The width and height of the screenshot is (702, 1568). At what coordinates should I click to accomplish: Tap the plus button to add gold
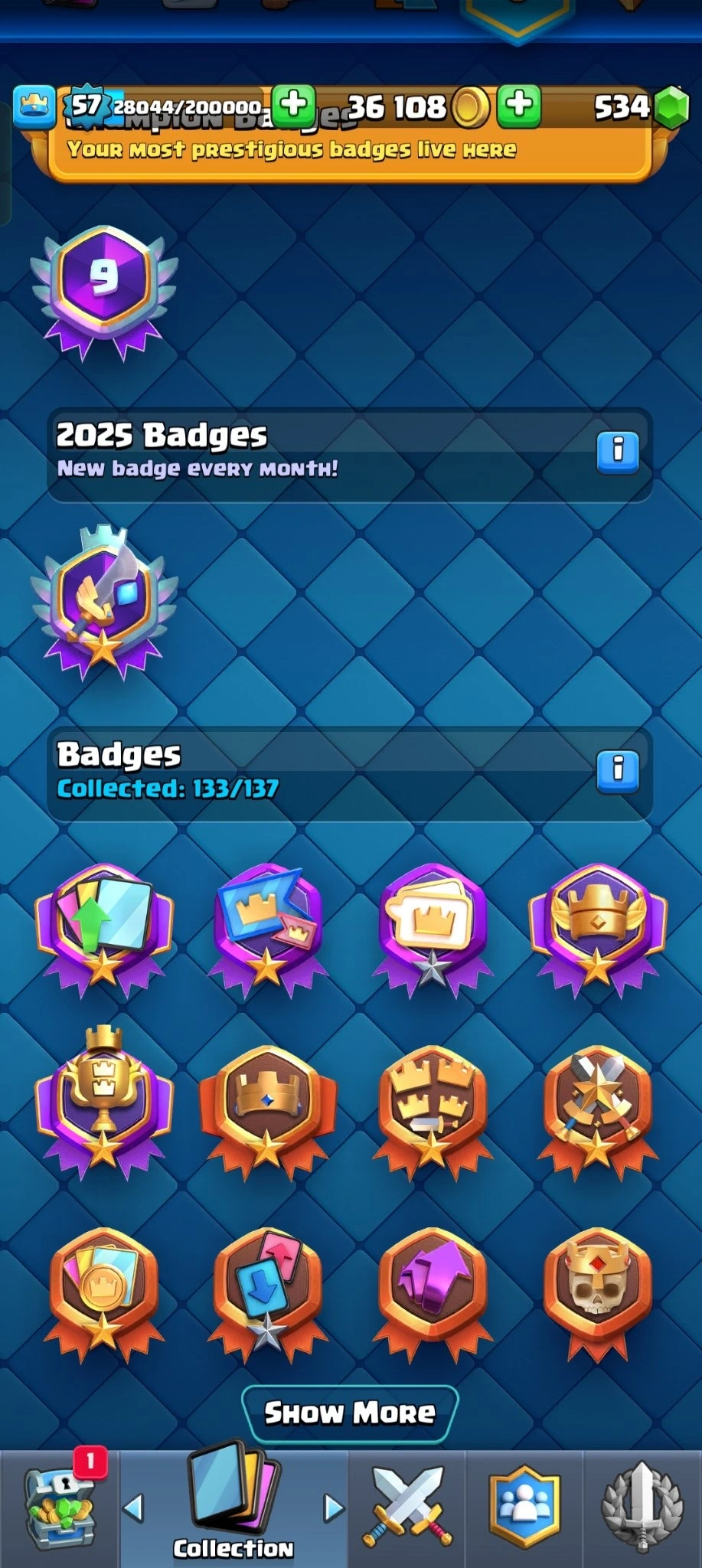coord(520,106)
